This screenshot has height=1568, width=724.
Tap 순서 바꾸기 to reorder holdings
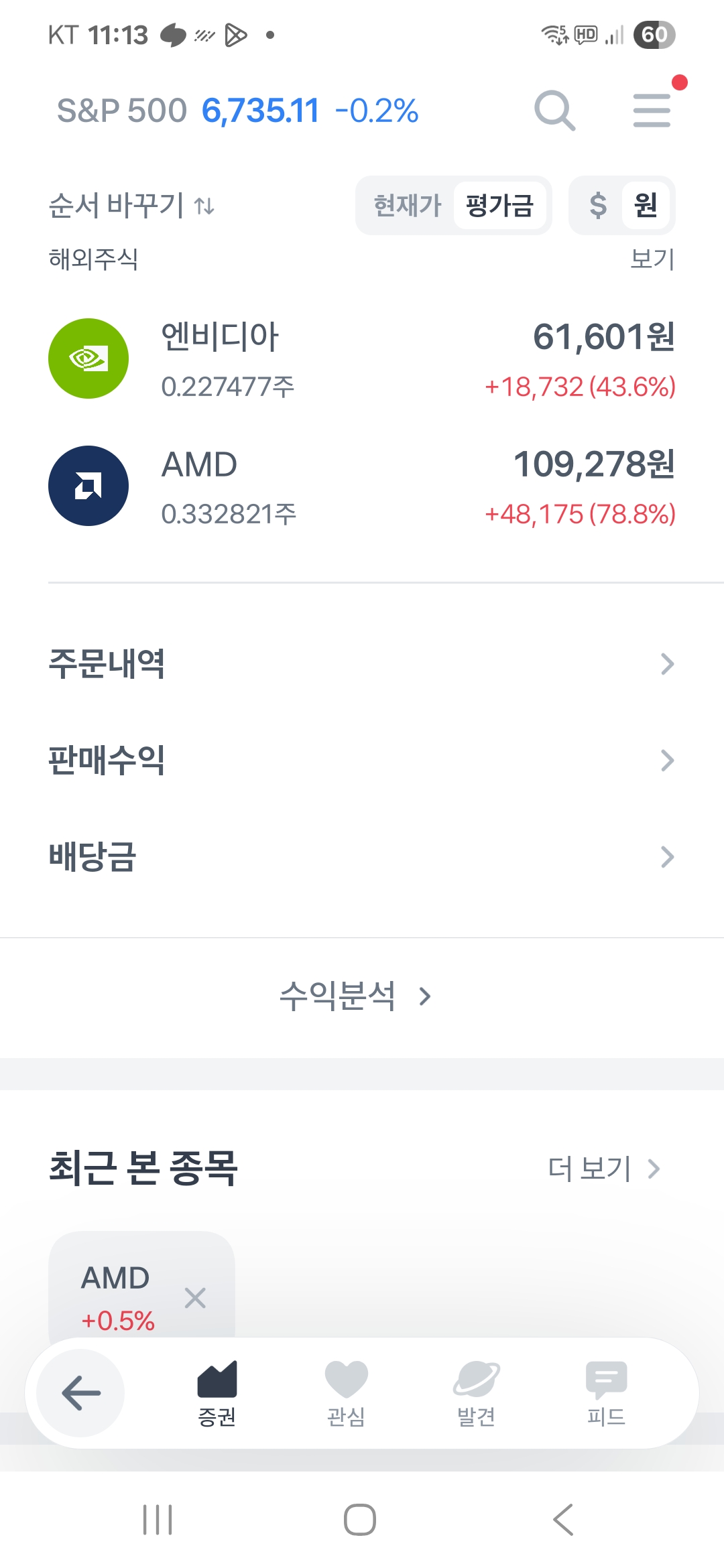pyautogui.click(x=131, y=205)
